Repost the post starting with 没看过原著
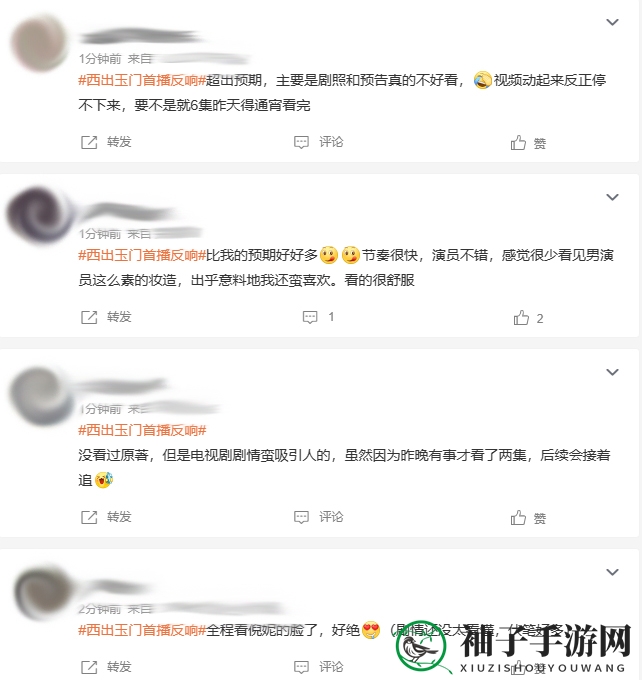Image resolution: width=642 pixels, height=680 pixels. (106, 517)
